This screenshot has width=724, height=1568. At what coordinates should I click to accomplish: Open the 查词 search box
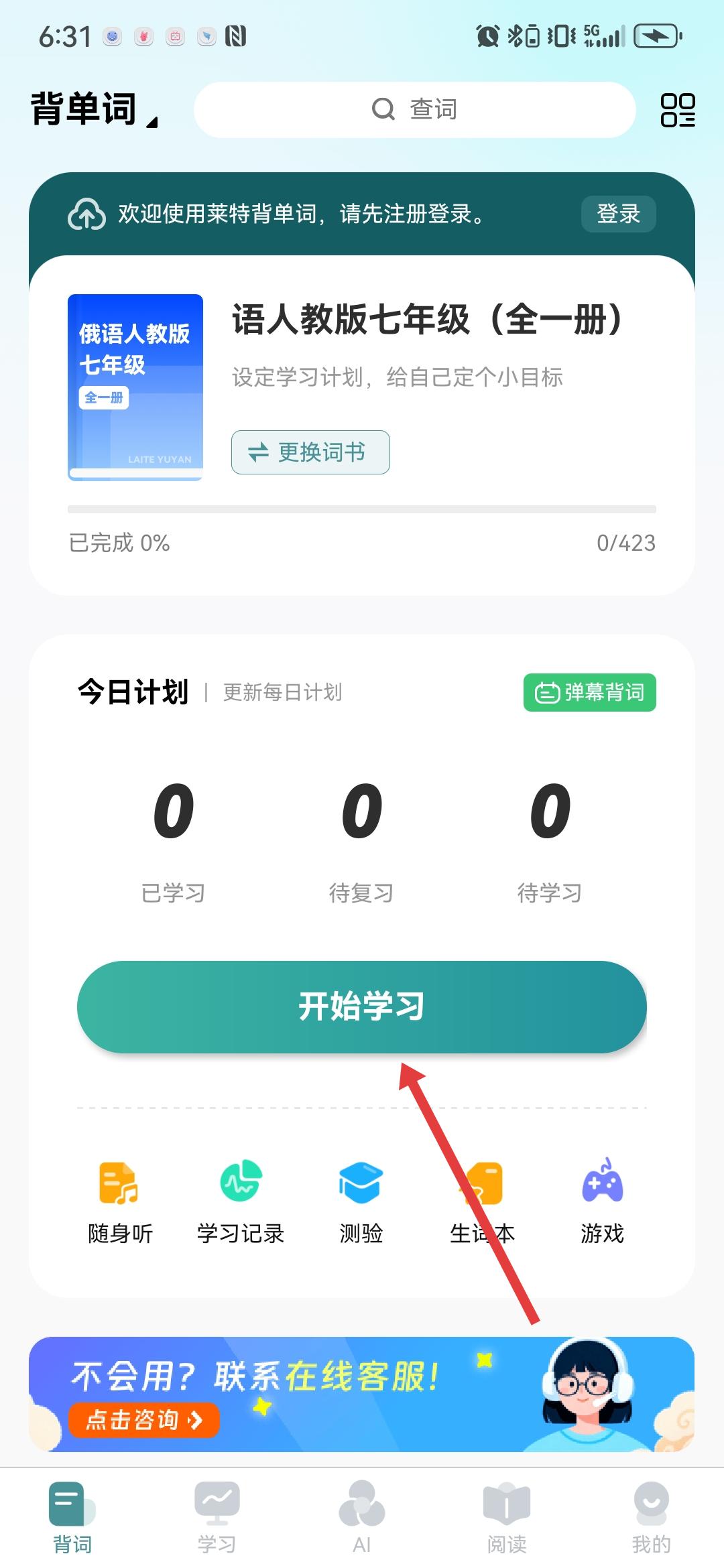[414, 109]
